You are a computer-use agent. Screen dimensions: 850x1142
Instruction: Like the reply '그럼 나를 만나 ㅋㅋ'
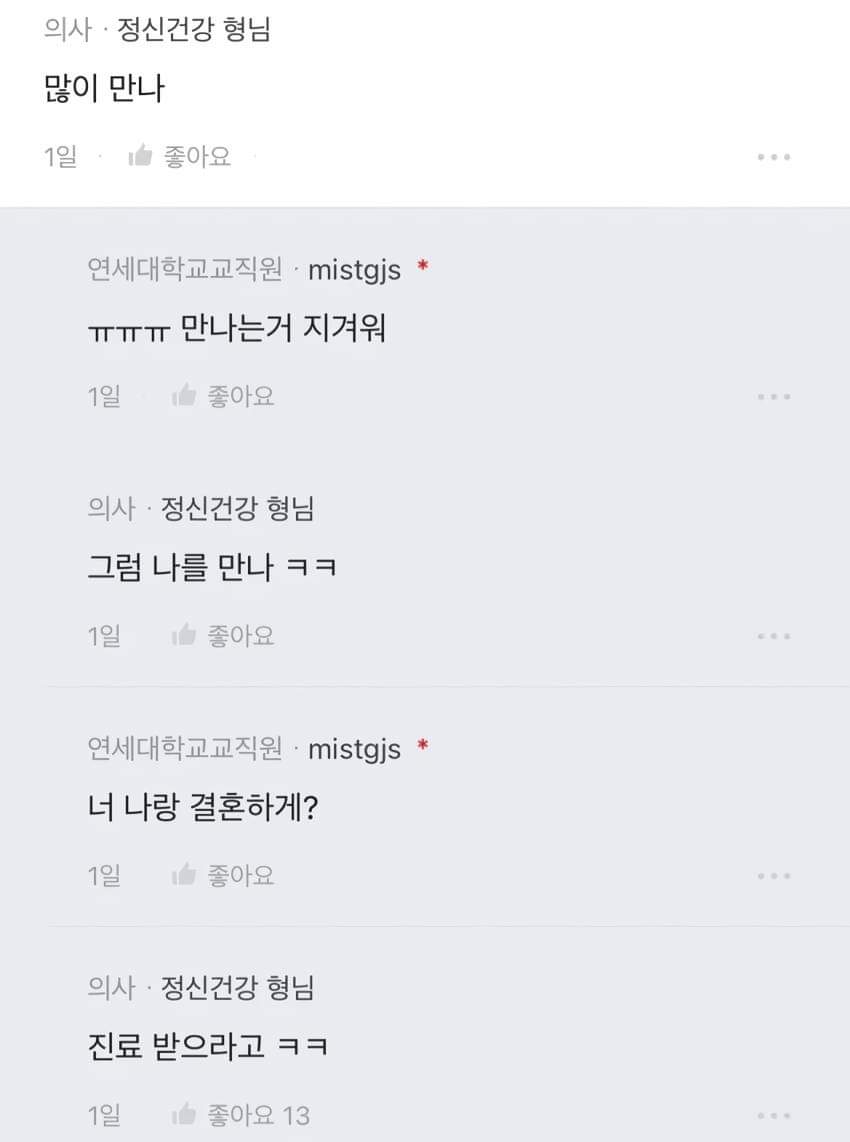click(223, 636)
